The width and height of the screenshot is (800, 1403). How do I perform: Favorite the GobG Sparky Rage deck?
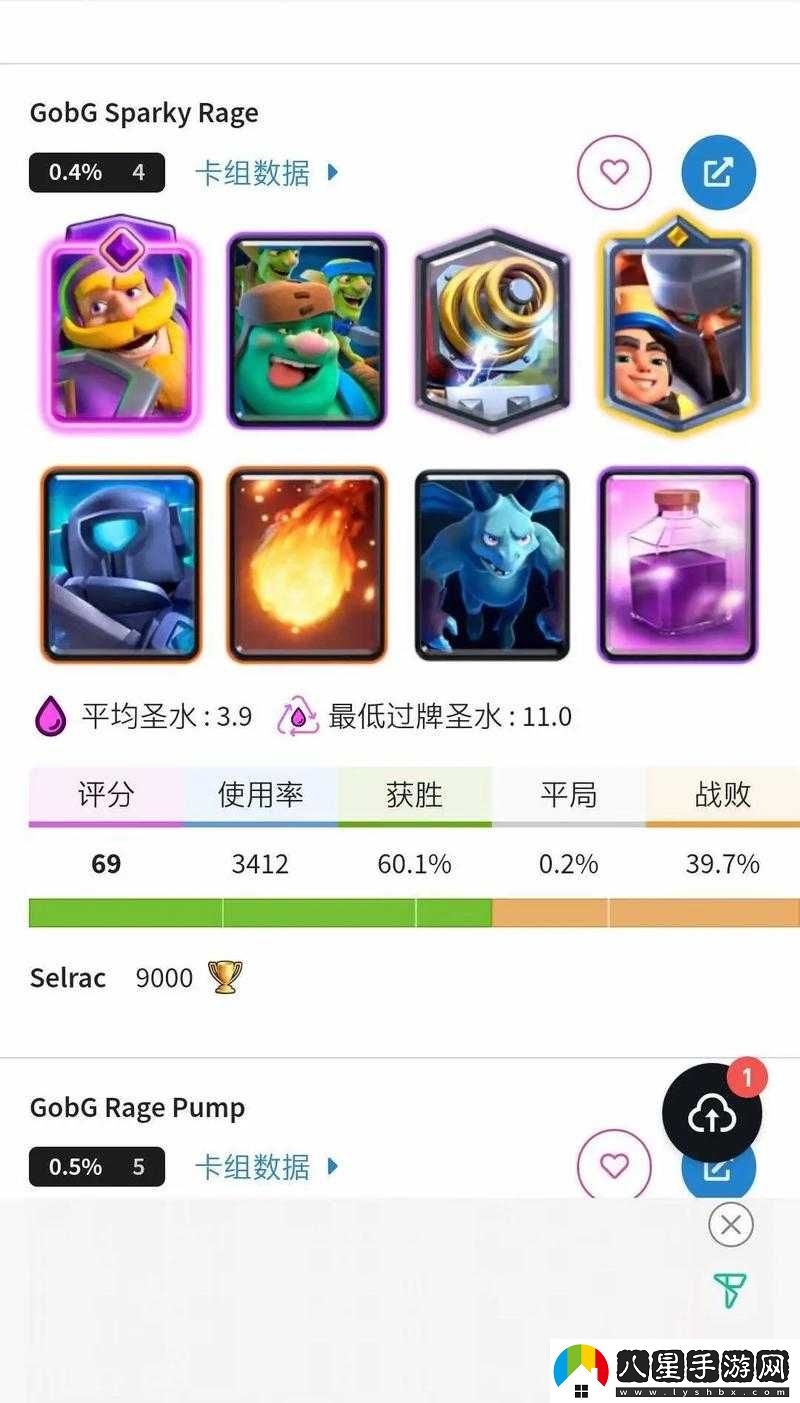coord(613,172)
